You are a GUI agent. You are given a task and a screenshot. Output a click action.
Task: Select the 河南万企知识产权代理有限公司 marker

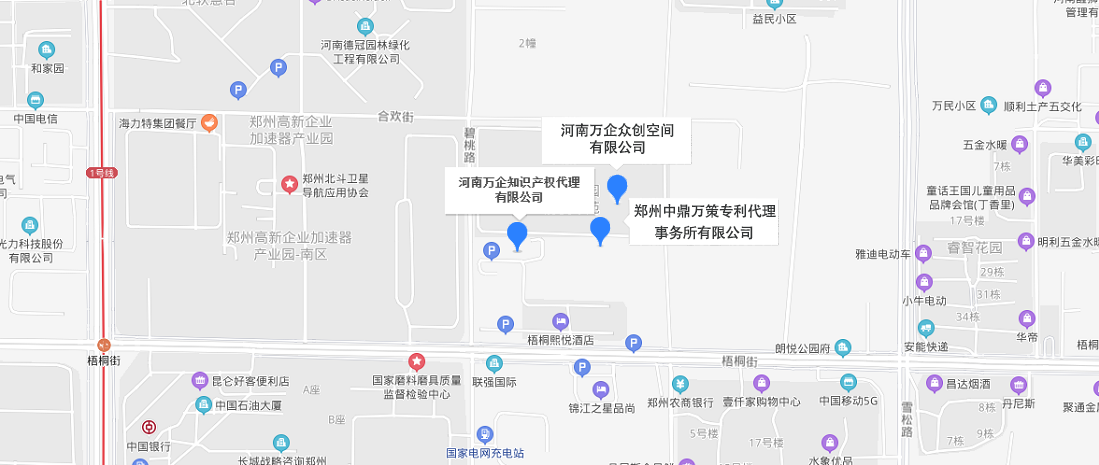517,235
